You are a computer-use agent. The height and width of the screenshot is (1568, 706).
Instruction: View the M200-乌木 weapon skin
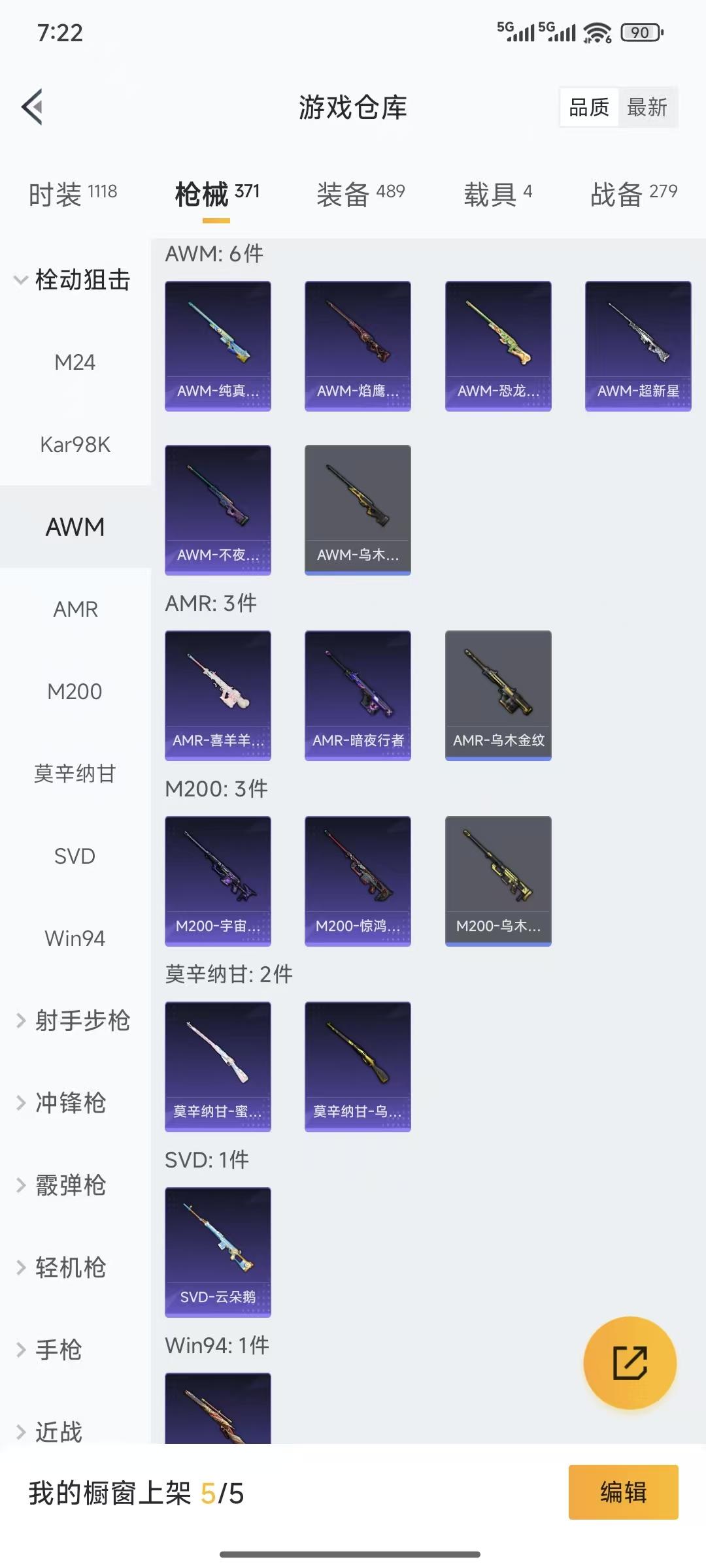pyautogui.click(x=497, y=880)
